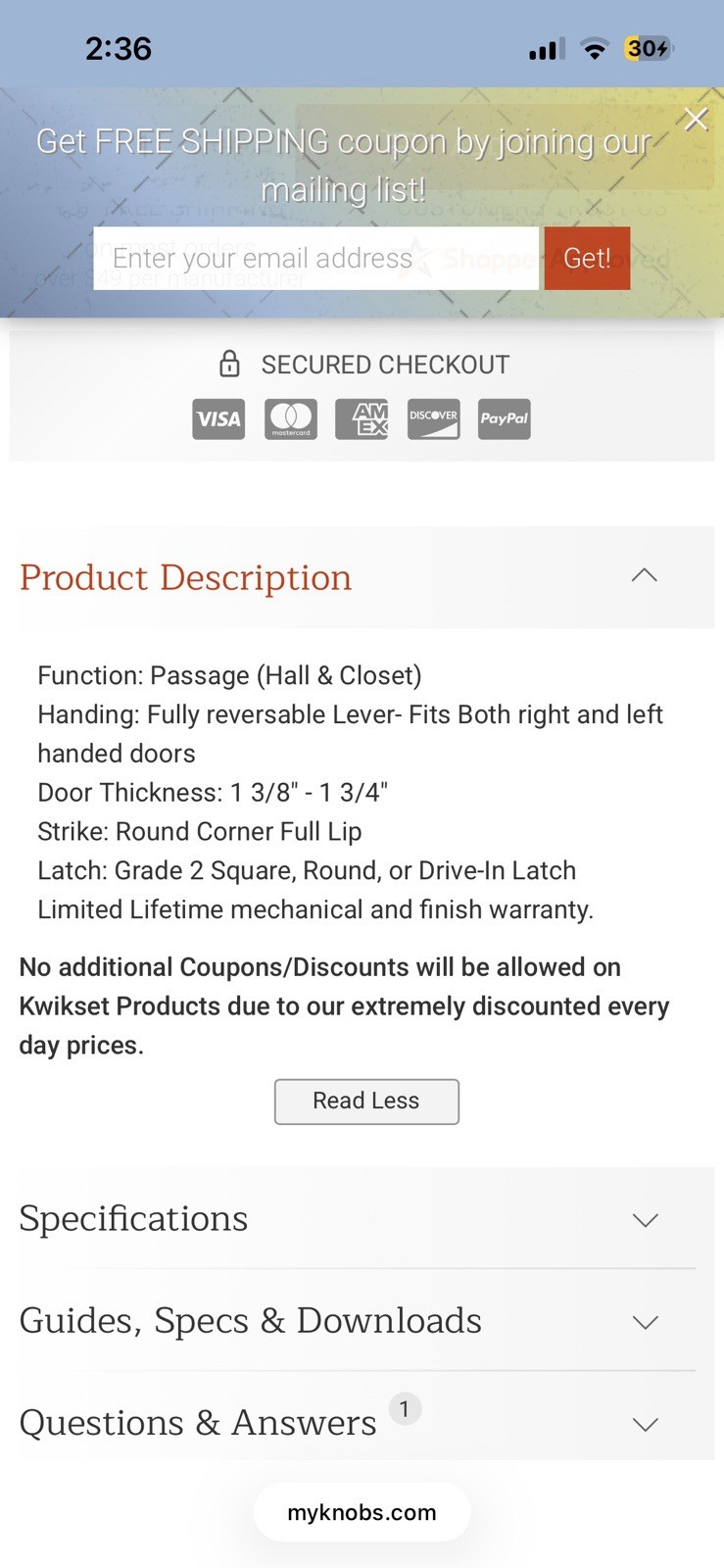Tap the Get! button

coord(587,258)
